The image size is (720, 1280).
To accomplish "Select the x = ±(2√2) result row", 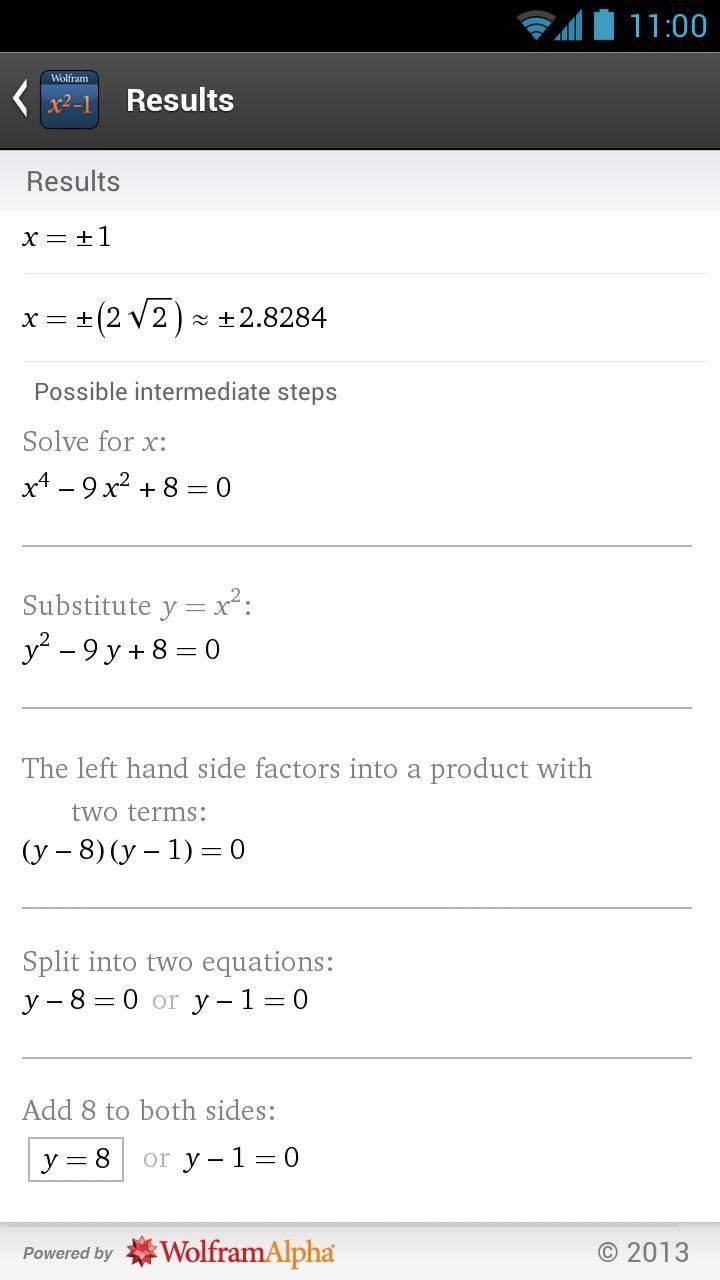I will [175, 317].
